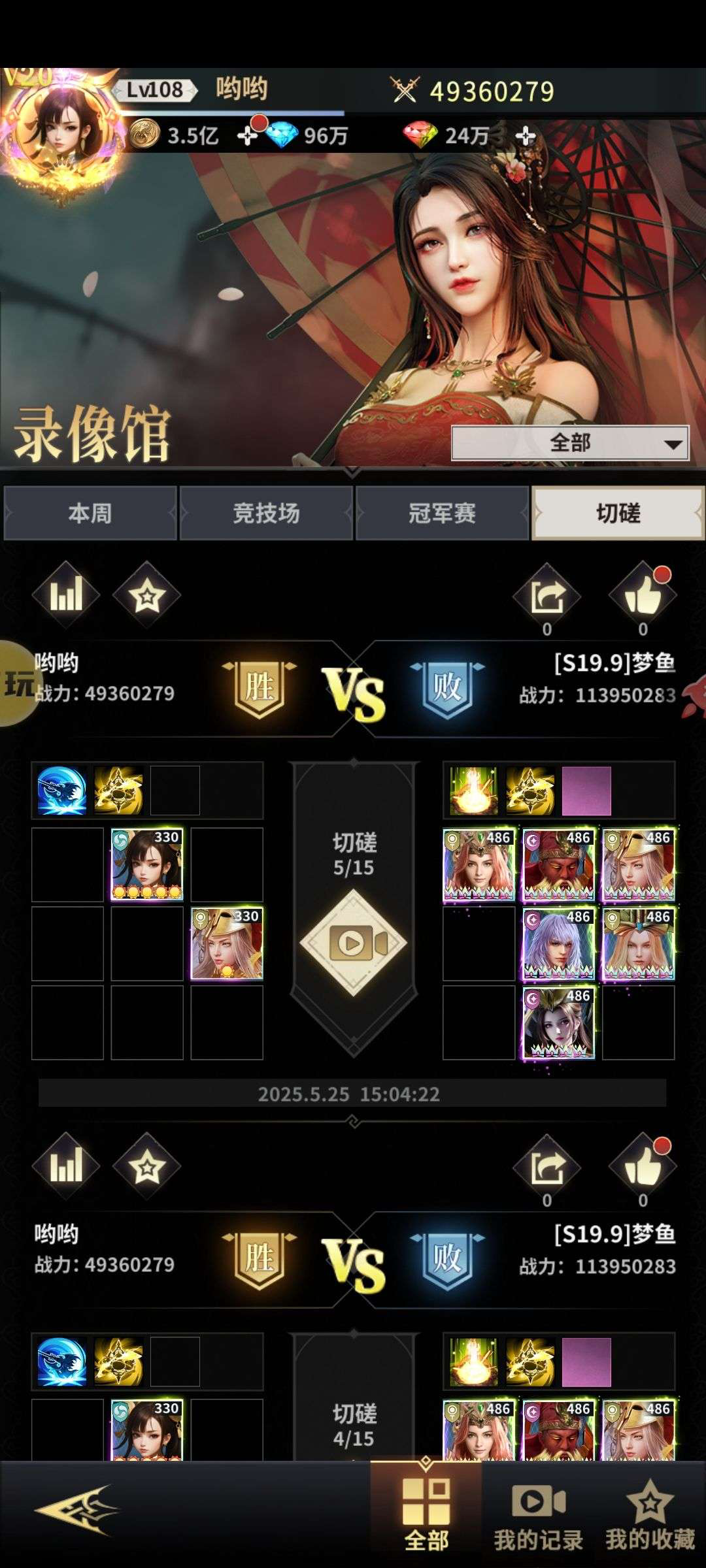Go back using the arrow icon

(x=77, y=1509)
